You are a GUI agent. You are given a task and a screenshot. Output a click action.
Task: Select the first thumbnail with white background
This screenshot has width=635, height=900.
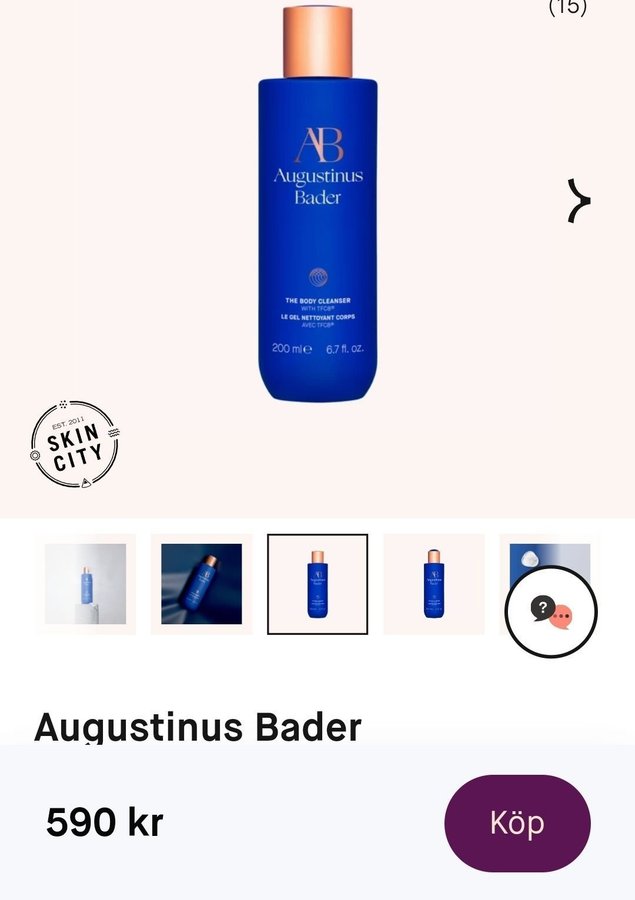pos(85,584)
